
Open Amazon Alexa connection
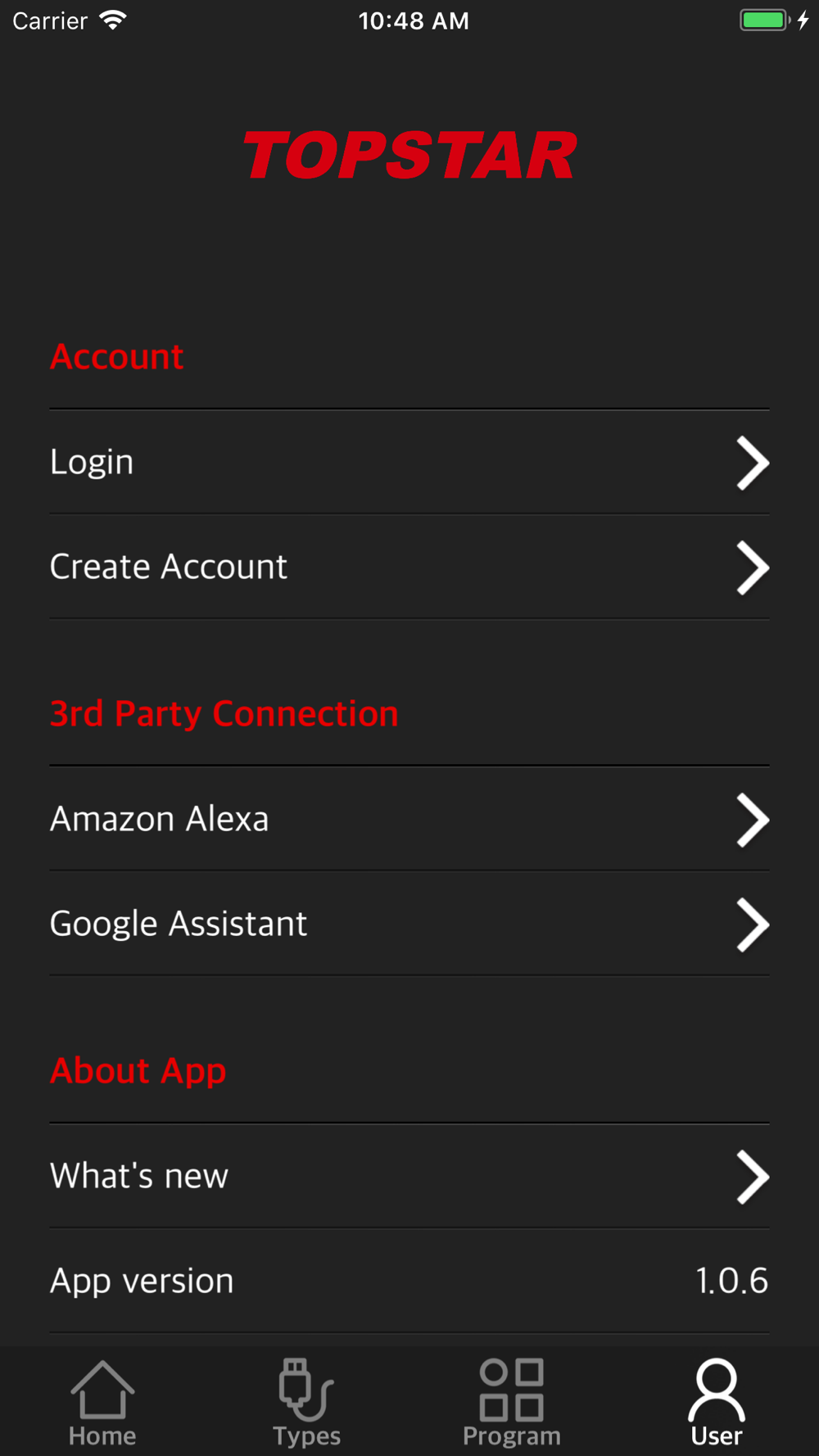click(409, 819)
